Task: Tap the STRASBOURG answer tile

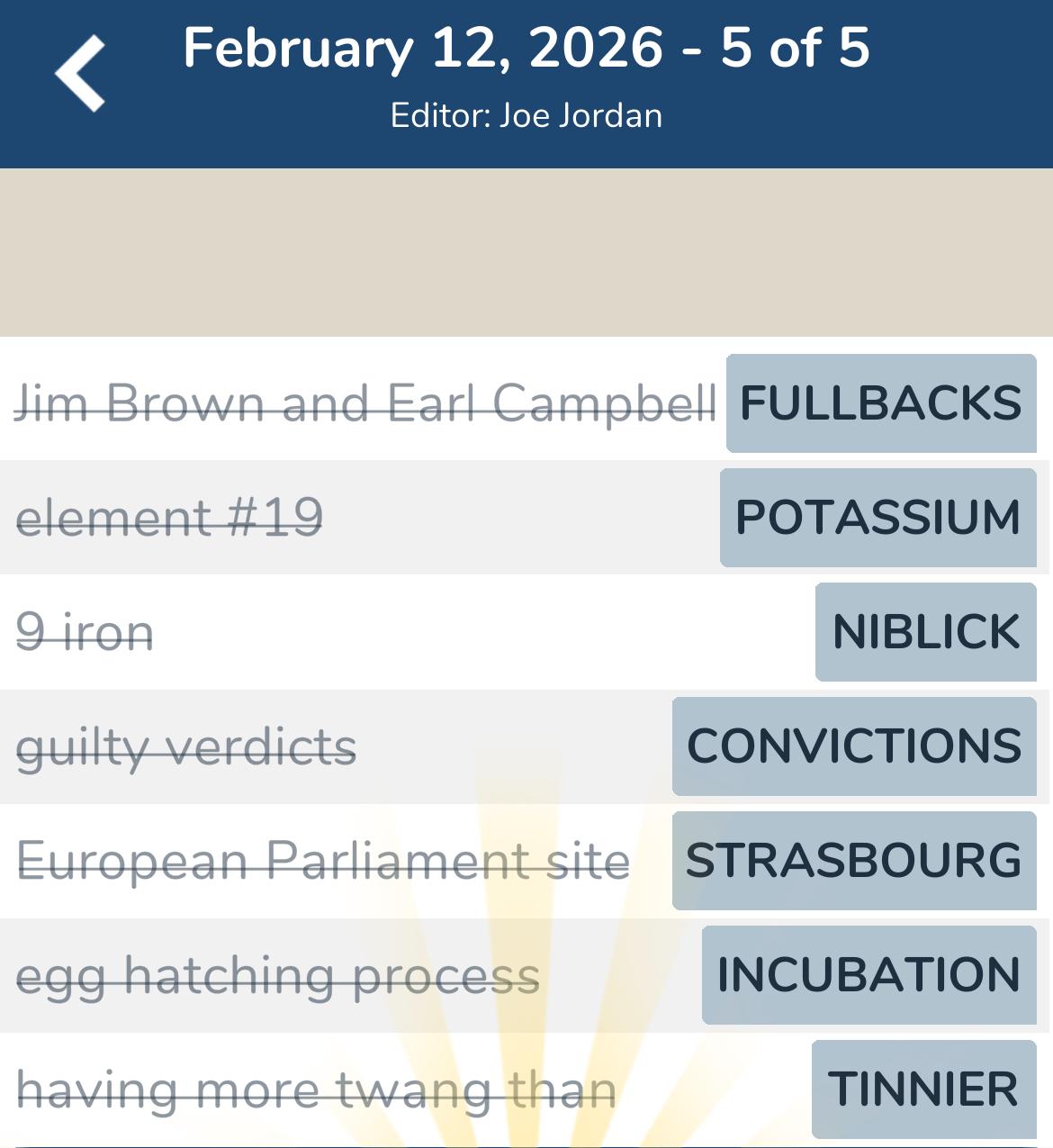Action: (x=854, y=861)
